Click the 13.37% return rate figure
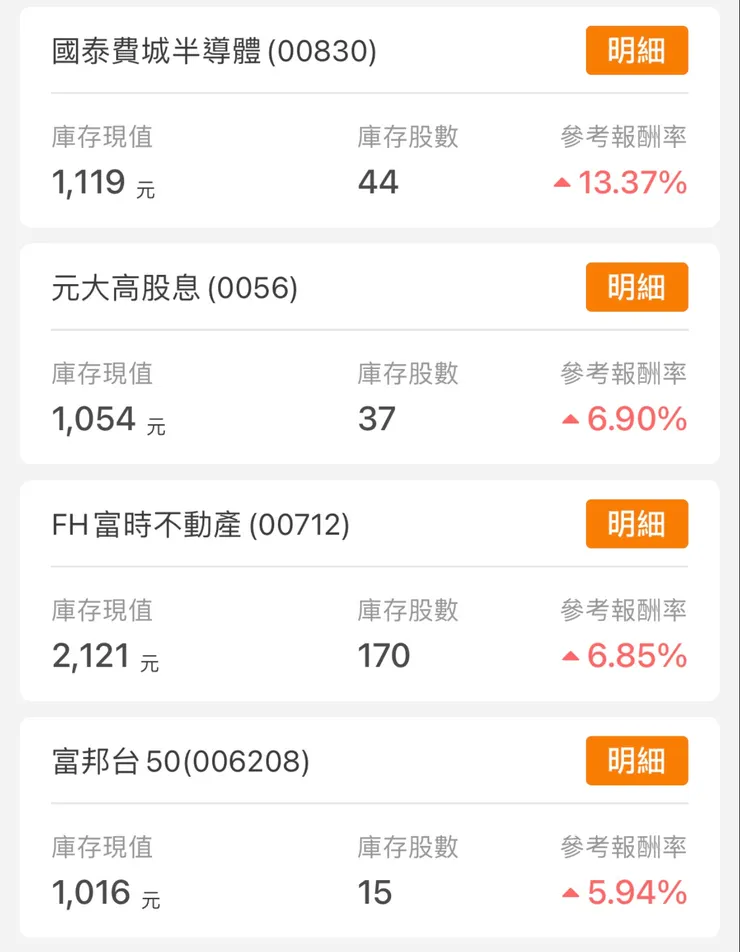Image resolution: width=740 pixels, height=952 pixels. [635, 183]
